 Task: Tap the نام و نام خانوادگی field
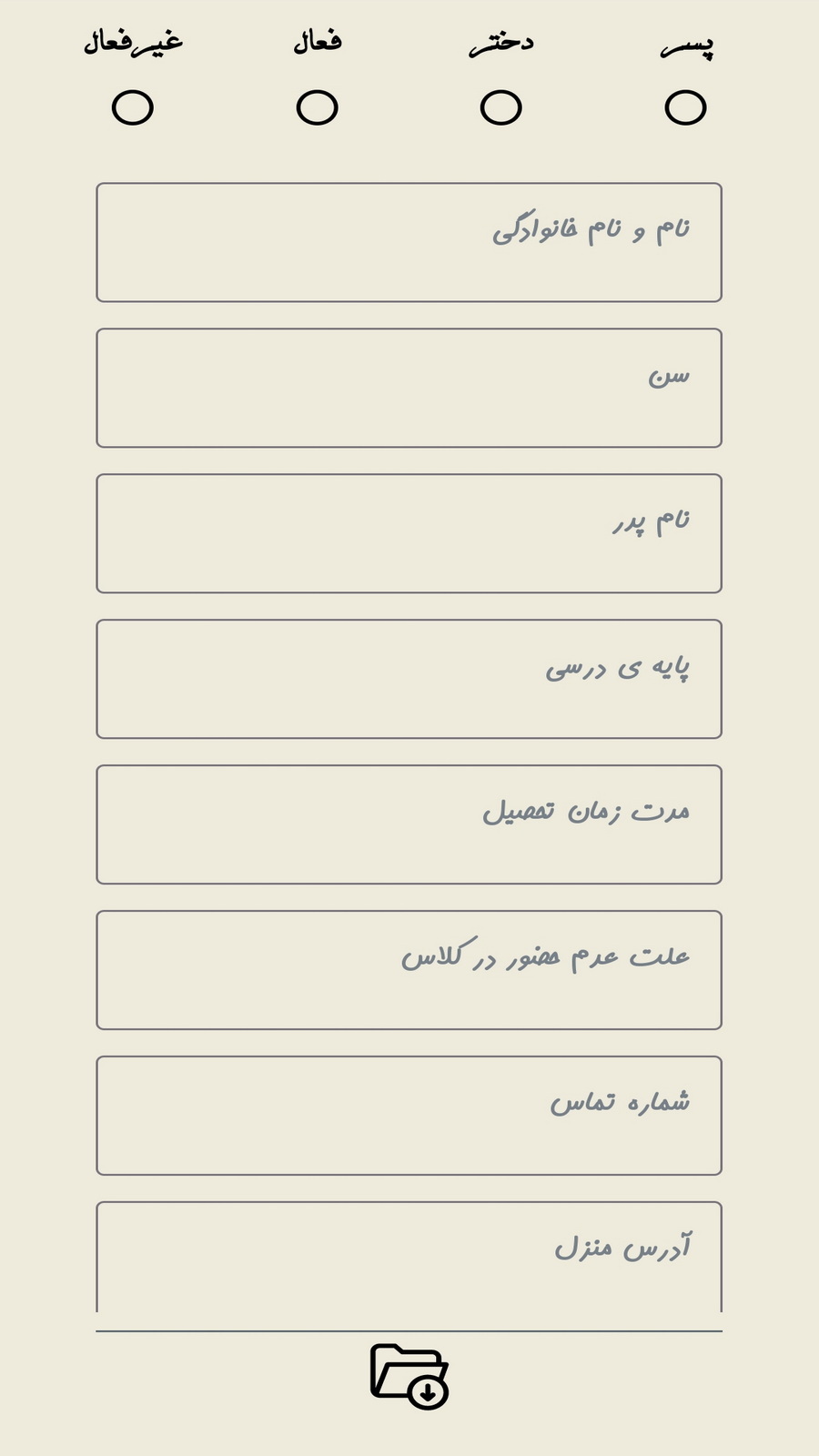(409, 242)
